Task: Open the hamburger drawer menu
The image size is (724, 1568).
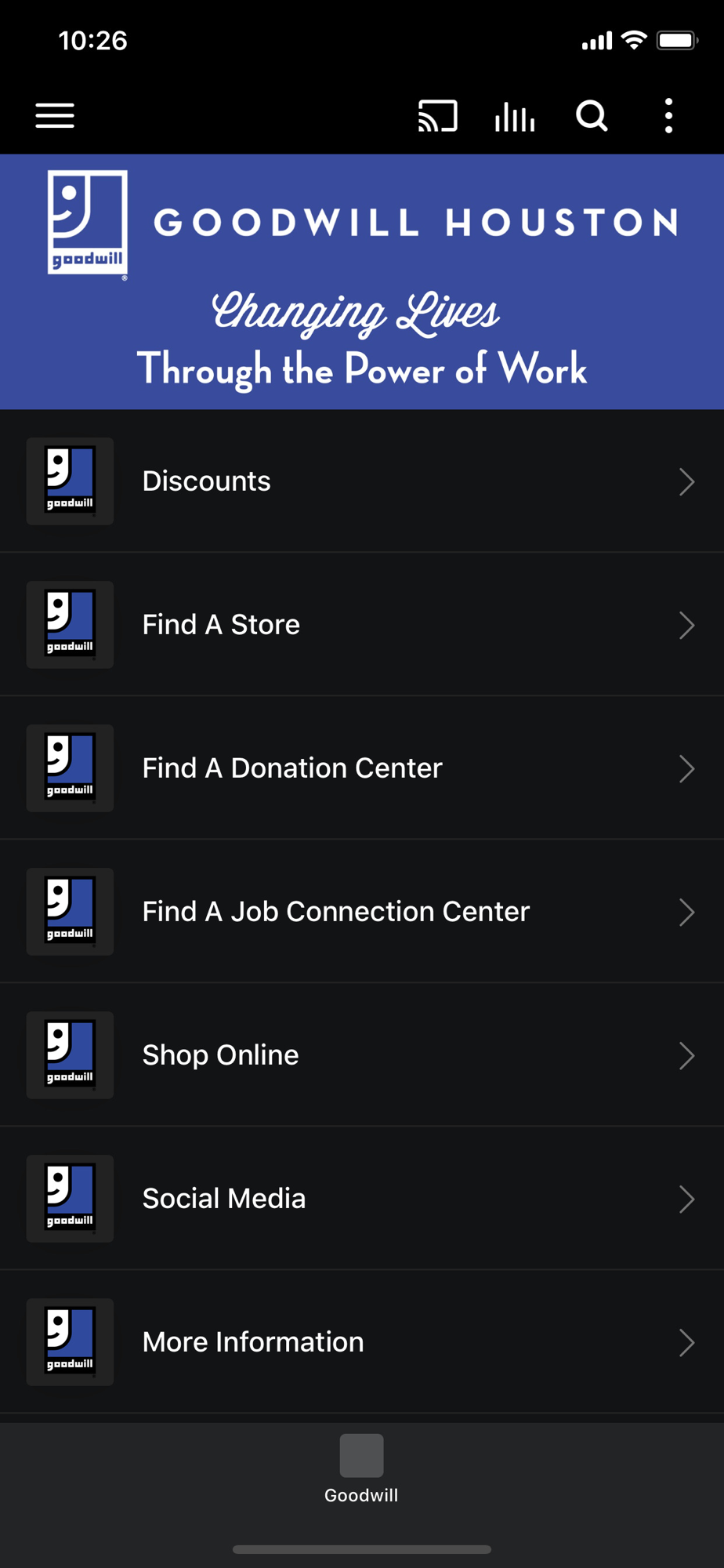Action: (x=55, y=116)
